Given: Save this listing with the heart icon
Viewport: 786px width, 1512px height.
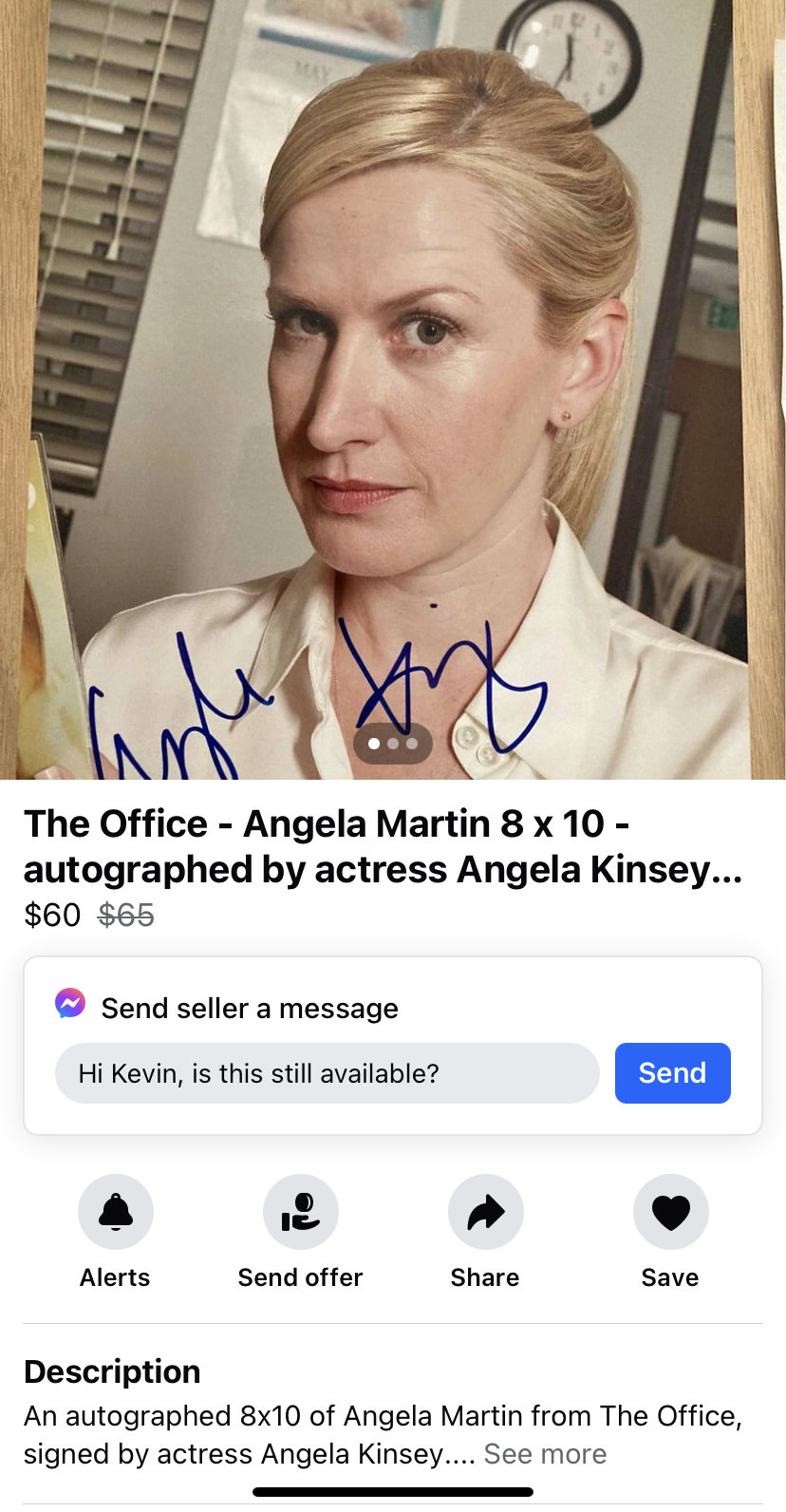Looking at the screenshot, I should [x=670, y=1212].
